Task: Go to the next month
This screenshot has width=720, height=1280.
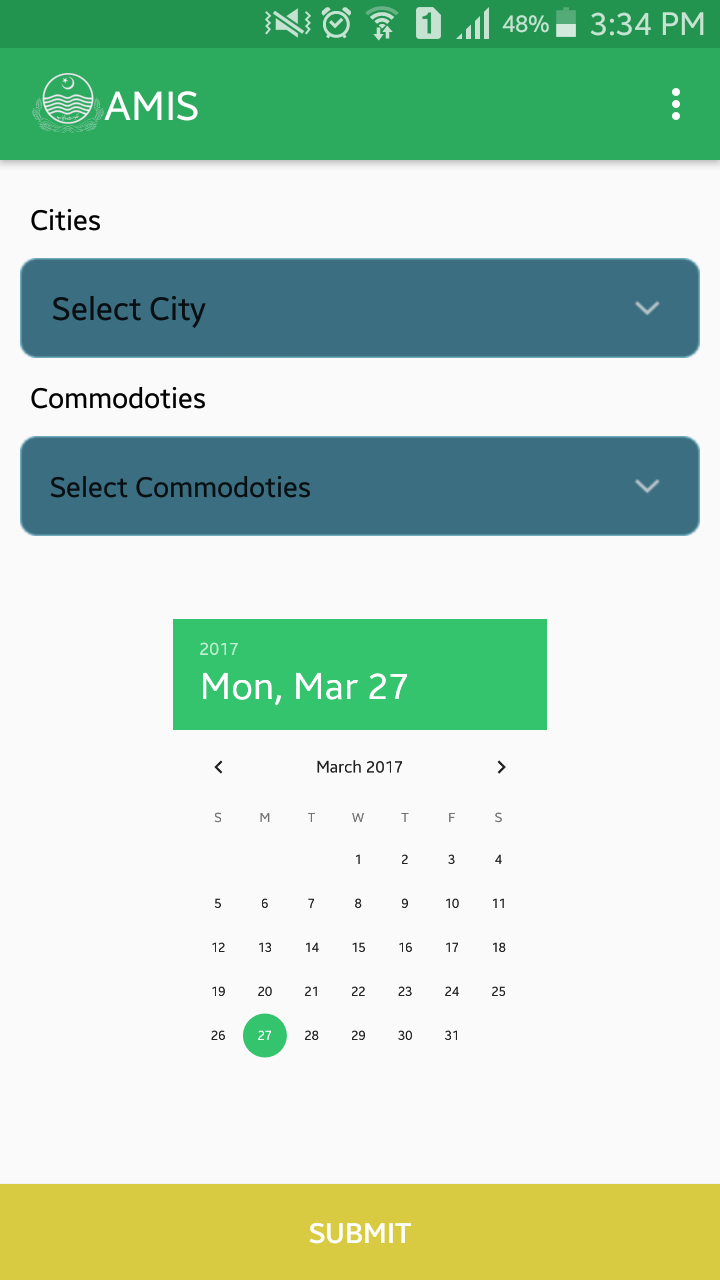Action: [501, 767]
